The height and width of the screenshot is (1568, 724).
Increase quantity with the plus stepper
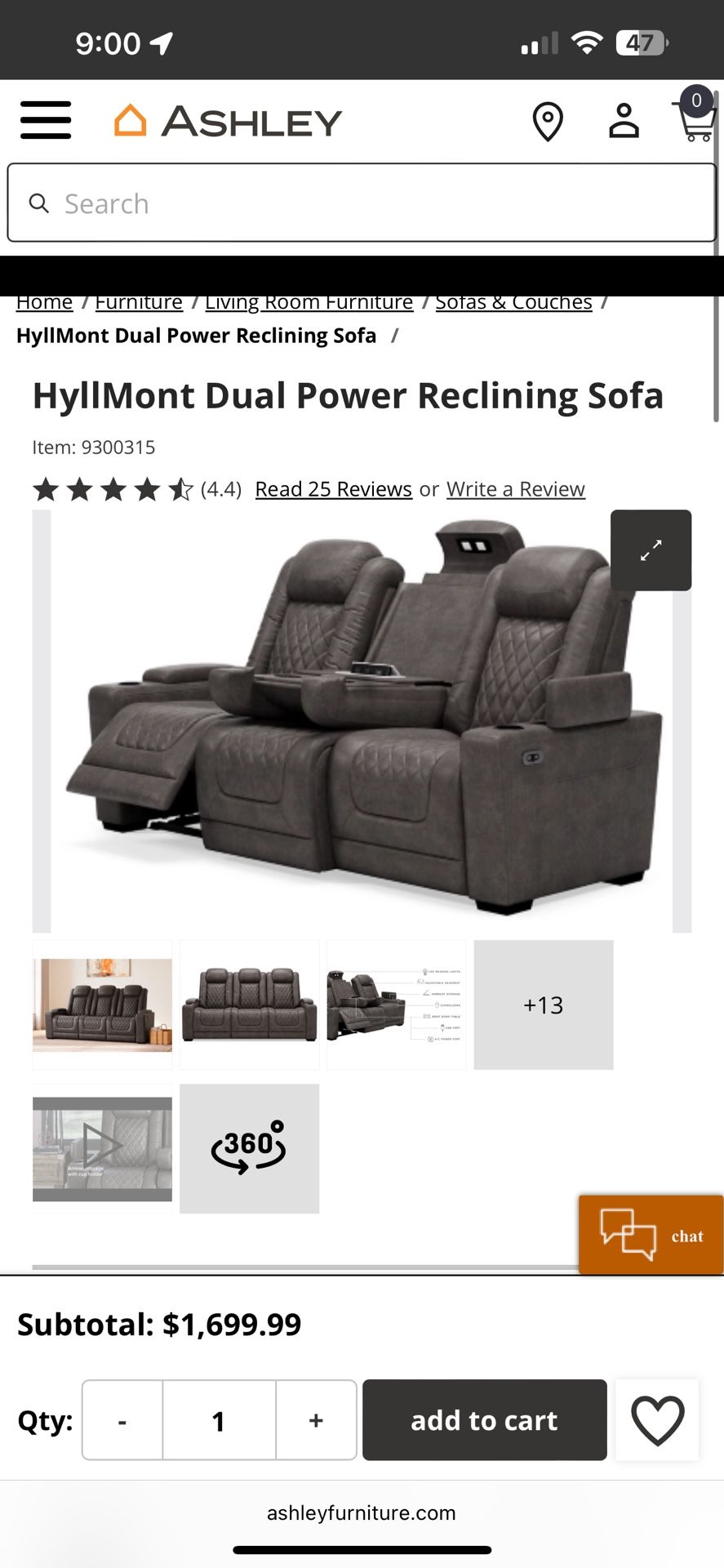pyautogui.click(x=316, y=1419)
